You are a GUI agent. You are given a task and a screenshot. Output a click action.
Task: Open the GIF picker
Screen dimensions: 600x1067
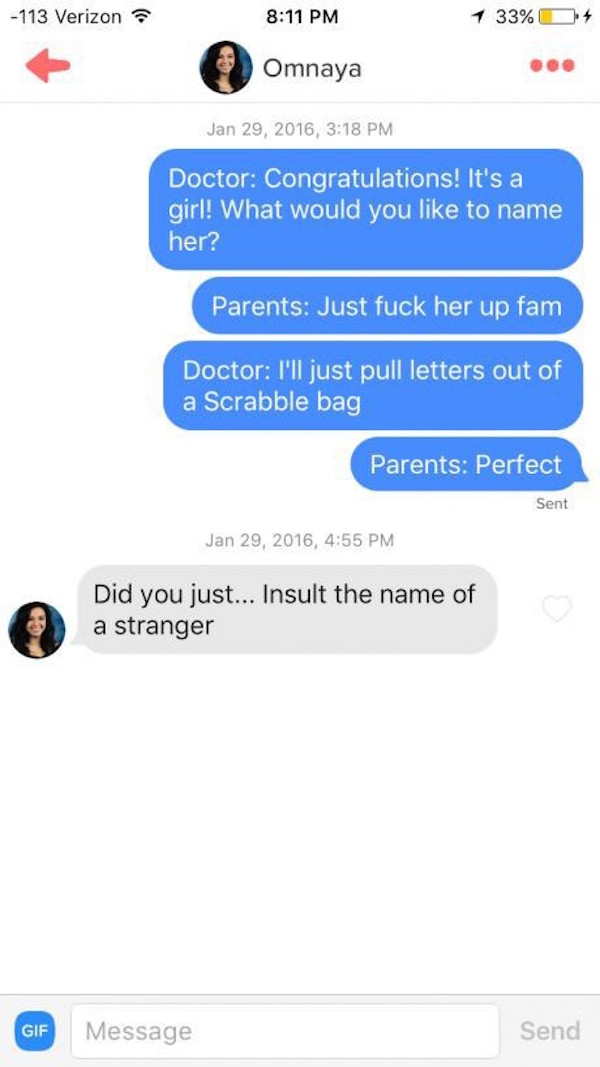[x=34, y=1030]
